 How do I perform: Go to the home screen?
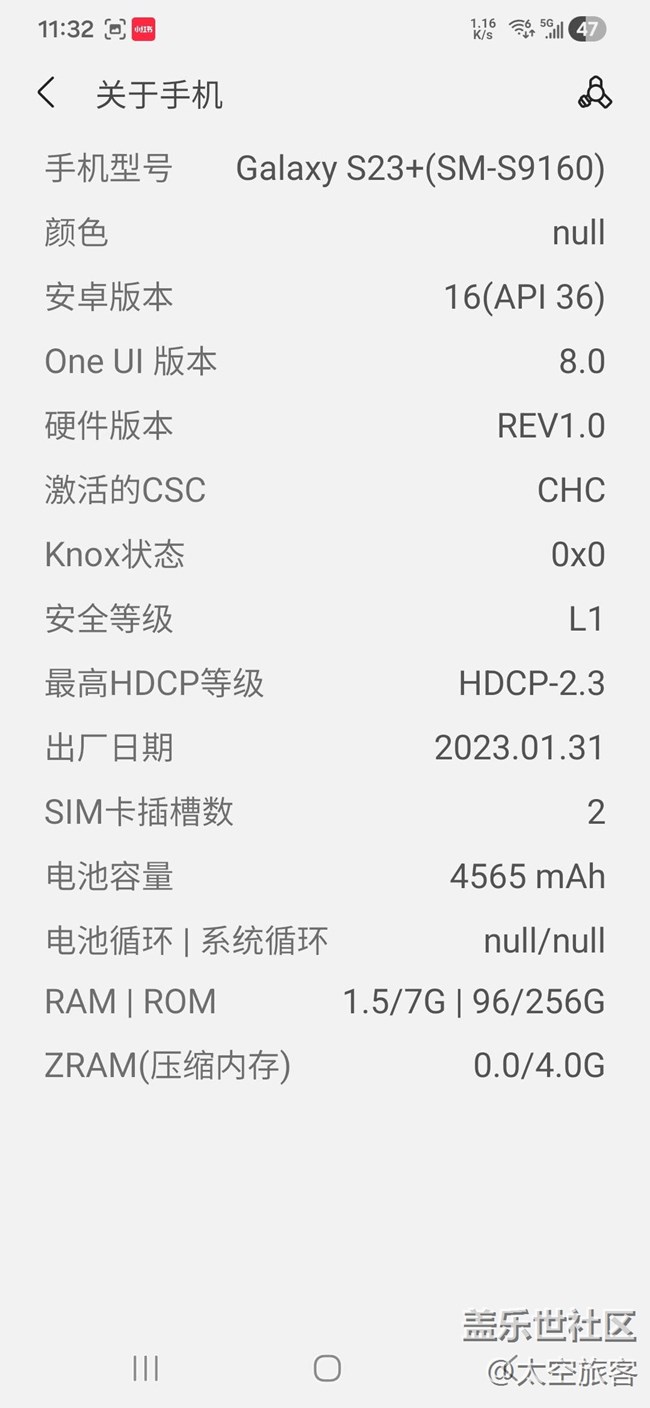(x=327, y=1368)
